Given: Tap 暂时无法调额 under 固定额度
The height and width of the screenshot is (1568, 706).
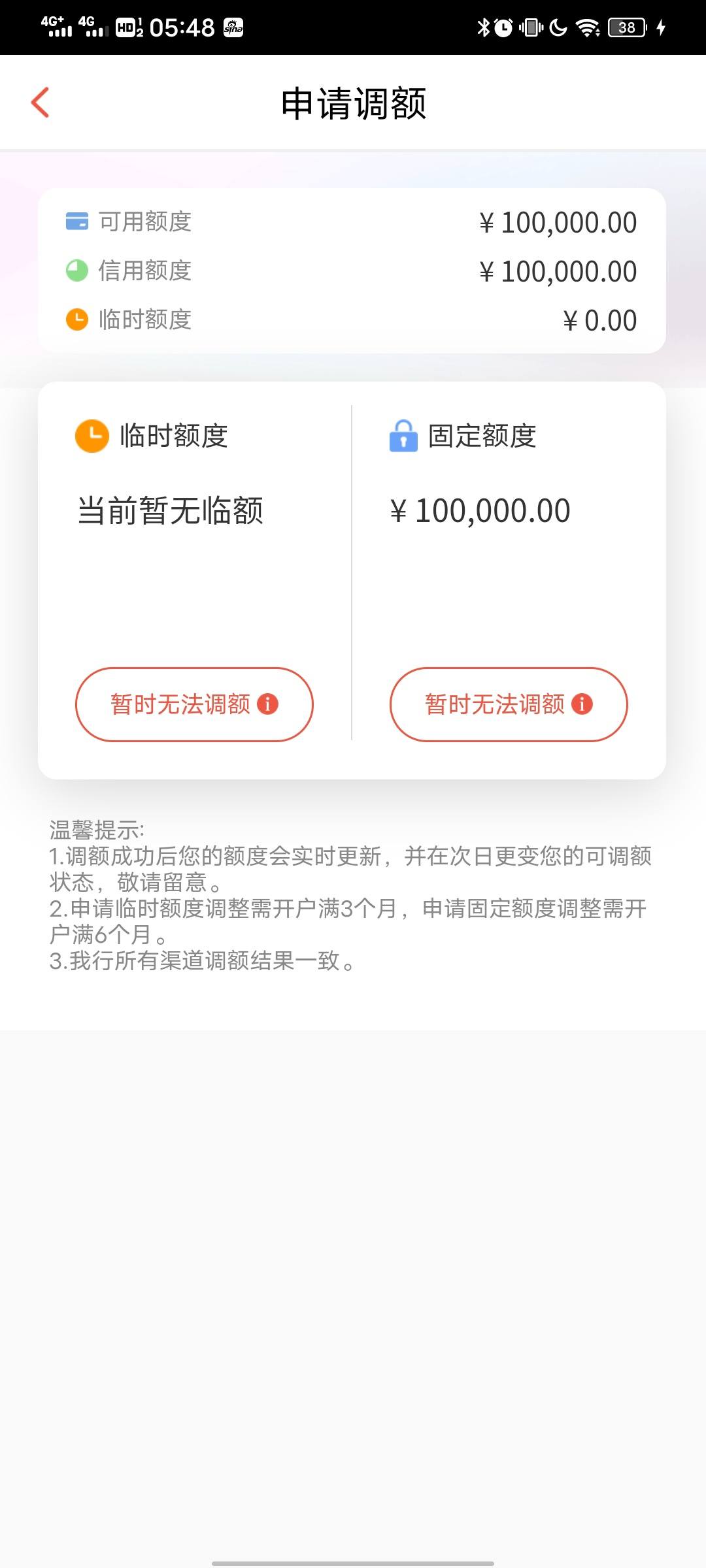Looking at the screenshot, I should 509,704.
